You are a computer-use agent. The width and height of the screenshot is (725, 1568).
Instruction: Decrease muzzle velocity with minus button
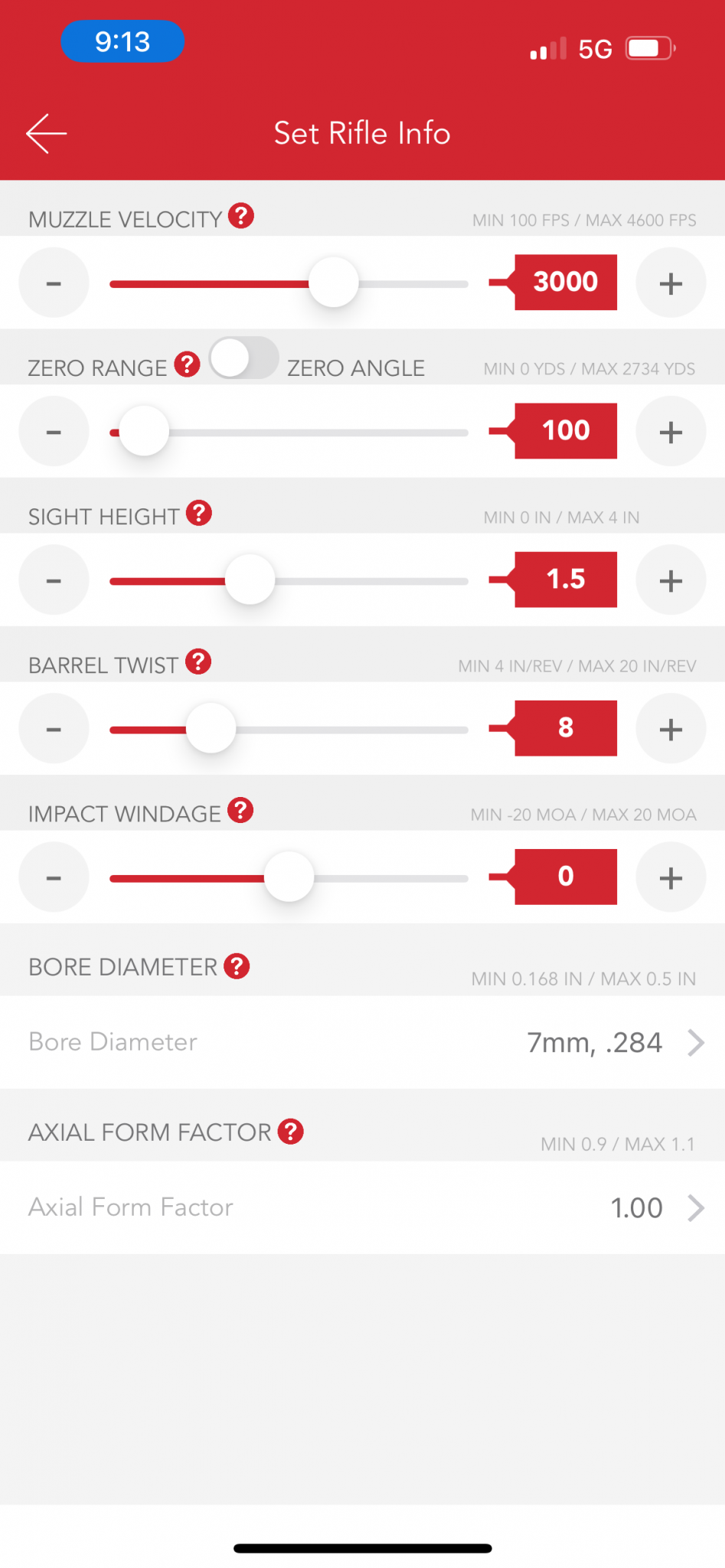(x=54, y=283)
